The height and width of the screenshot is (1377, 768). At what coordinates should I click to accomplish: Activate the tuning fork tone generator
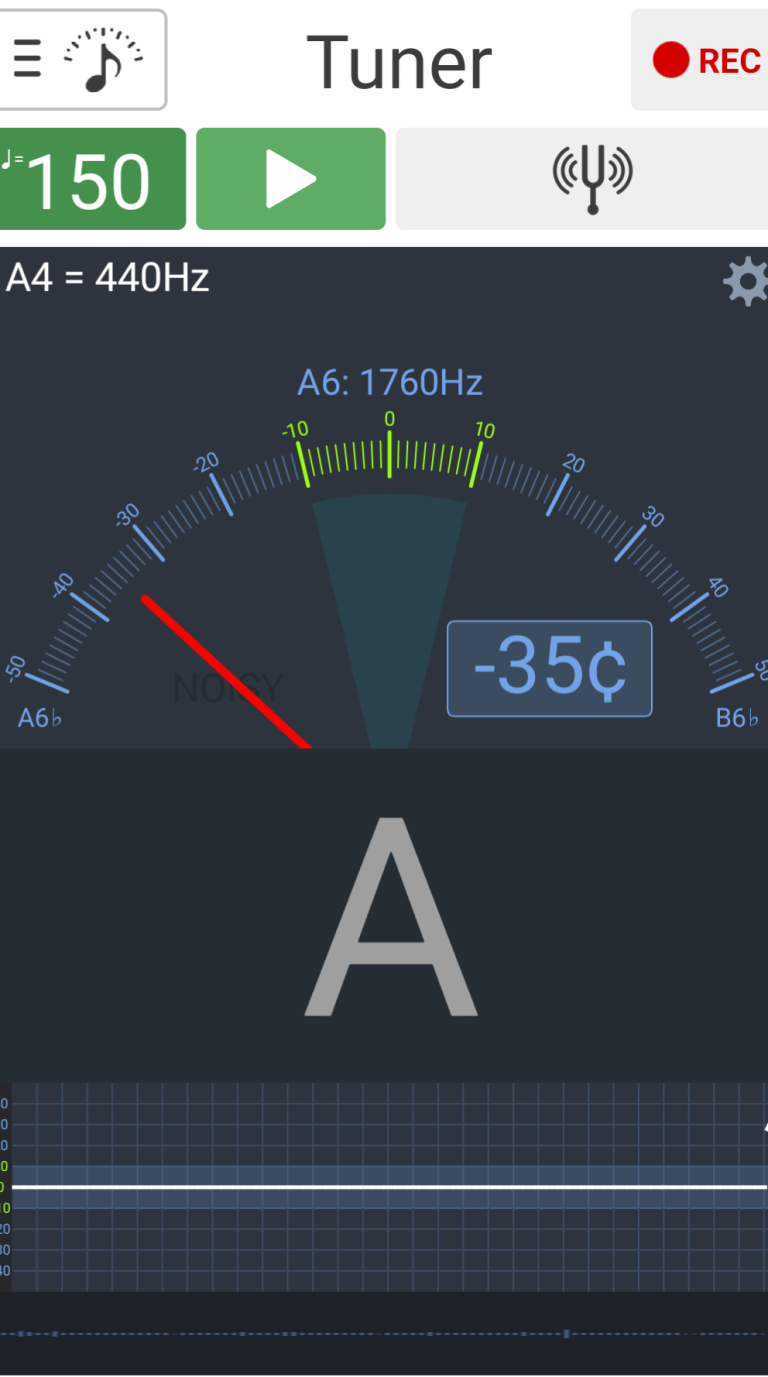[x=592, y=180]
